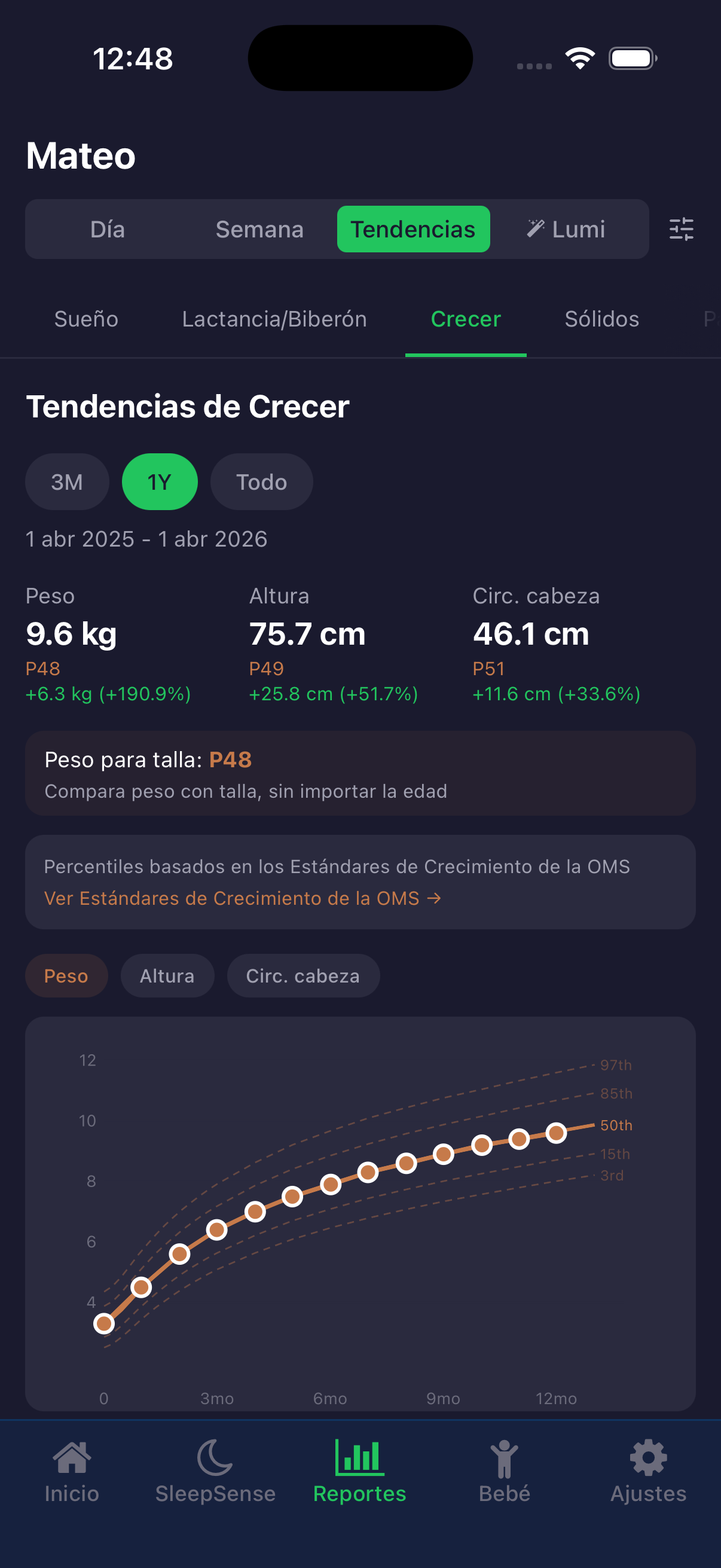The image size is (721, 1568).
Task: Open Lactancia/Biberón trends
Action: tap(274, 318)
